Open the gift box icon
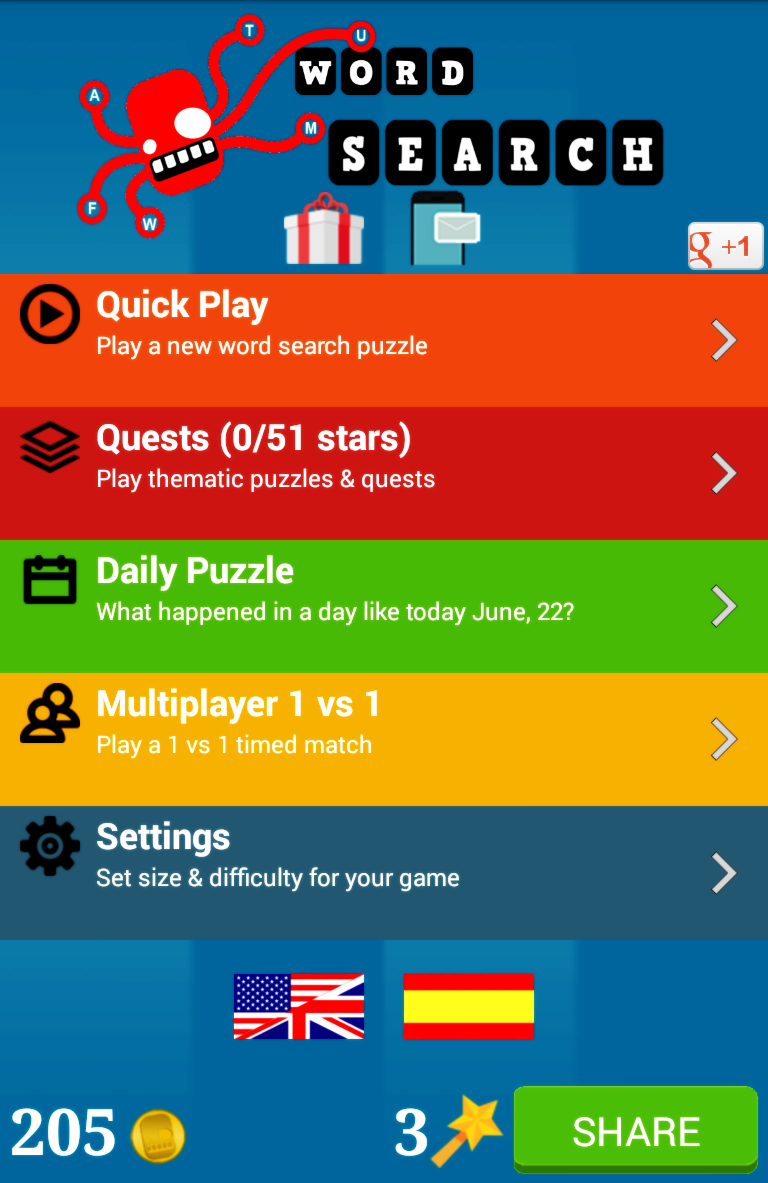The width and height of the screenshot is (768, 1183). click(x=323, y=231)
